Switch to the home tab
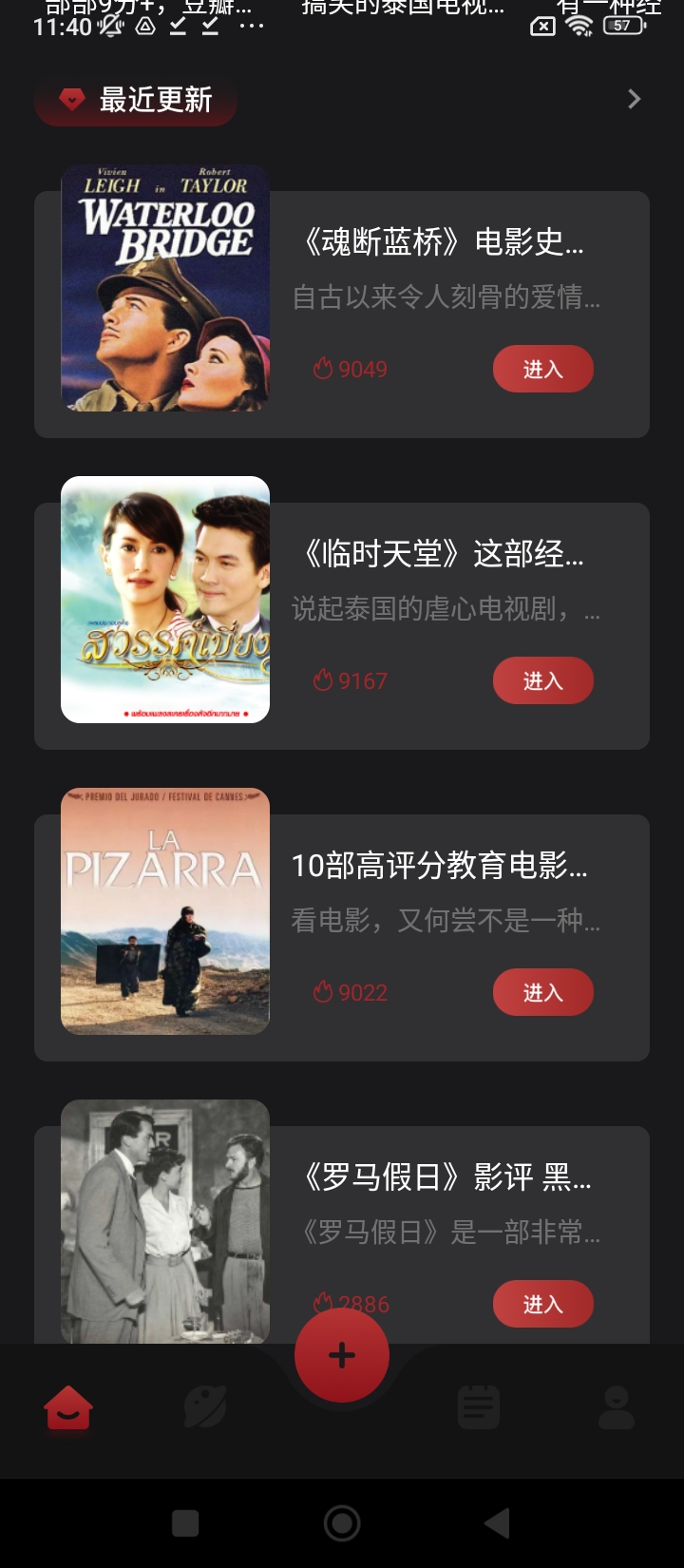The width and height of the screenshot is (684, 1568). pyautogui.click(x=68, y=1407)
